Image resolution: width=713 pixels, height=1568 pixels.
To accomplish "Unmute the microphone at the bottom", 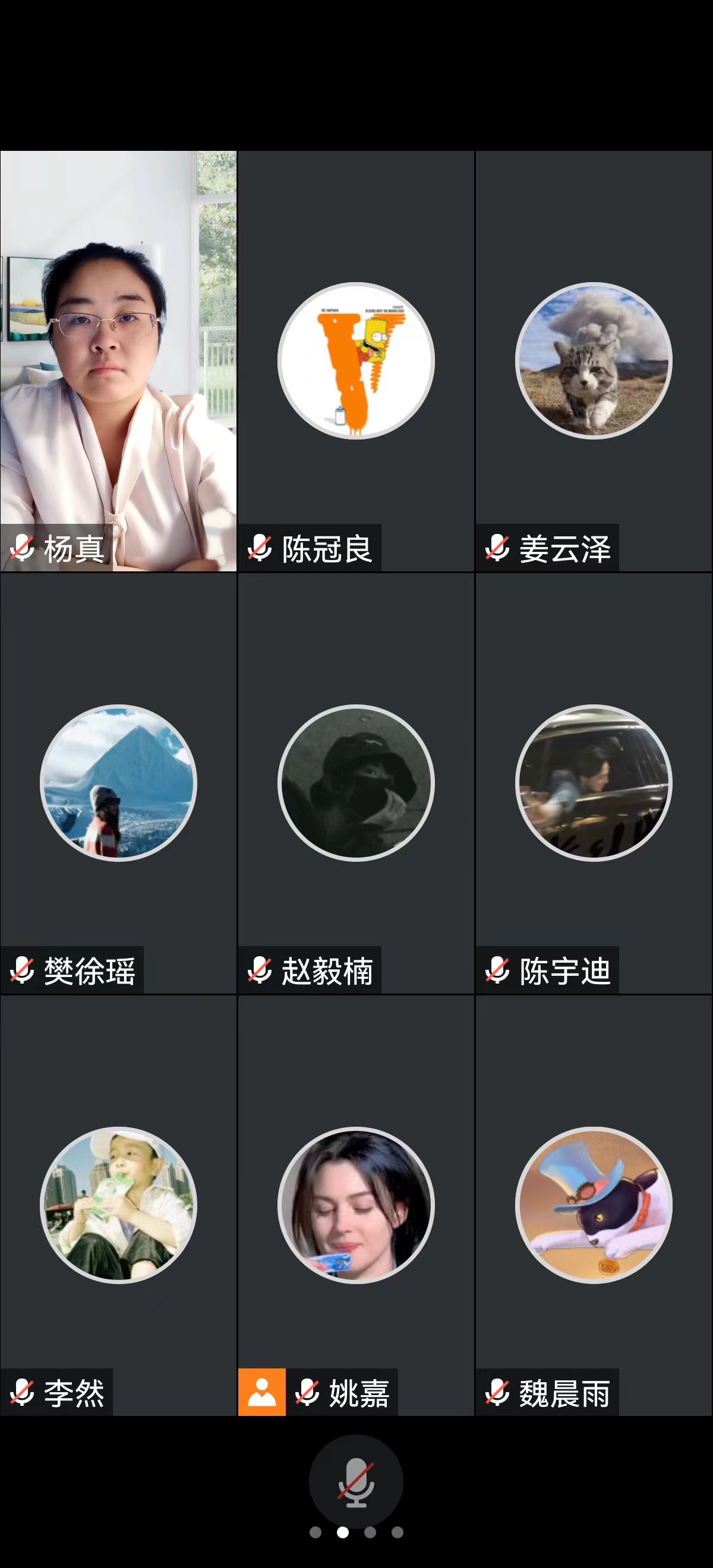I will [355, 1481].
